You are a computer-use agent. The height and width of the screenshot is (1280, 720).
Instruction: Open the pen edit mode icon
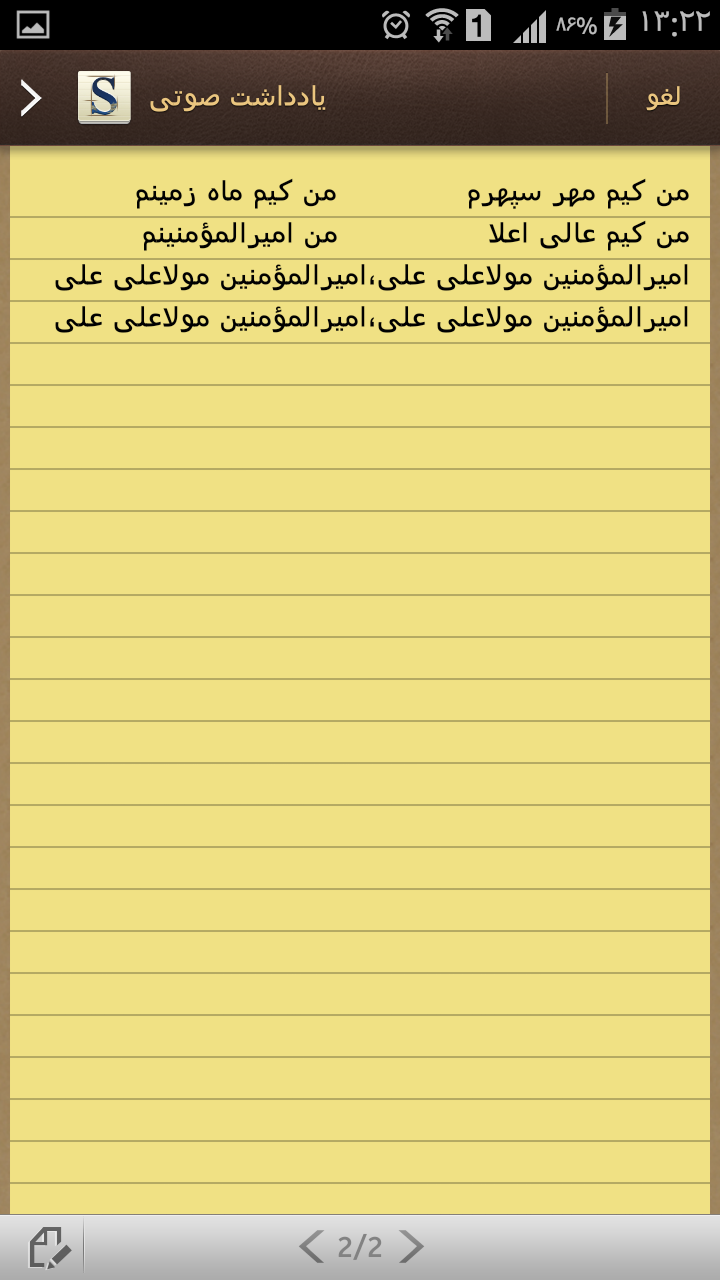(49, 1247)
